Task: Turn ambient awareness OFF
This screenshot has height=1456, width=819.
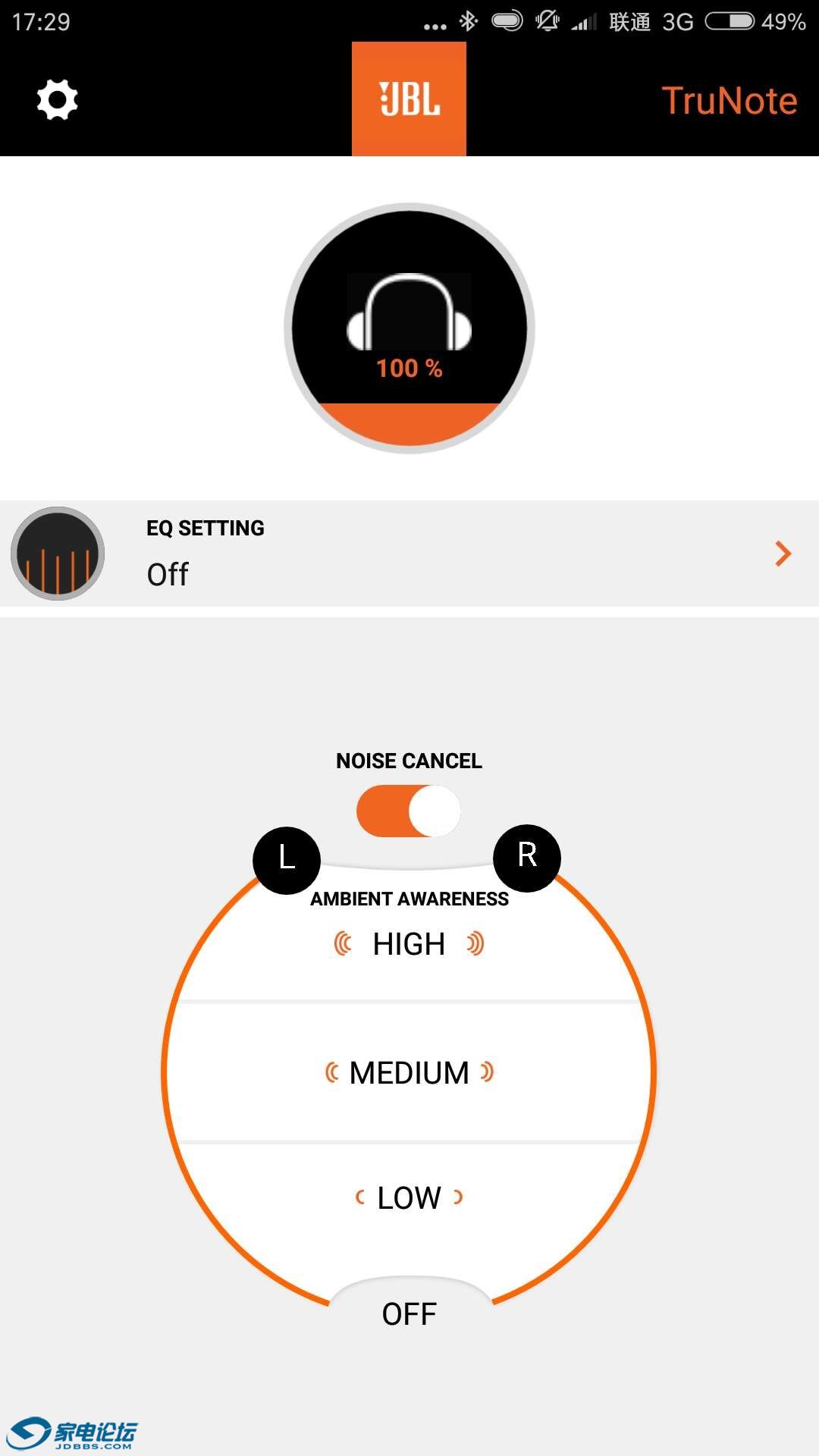Action: (x=409, y=1314)
